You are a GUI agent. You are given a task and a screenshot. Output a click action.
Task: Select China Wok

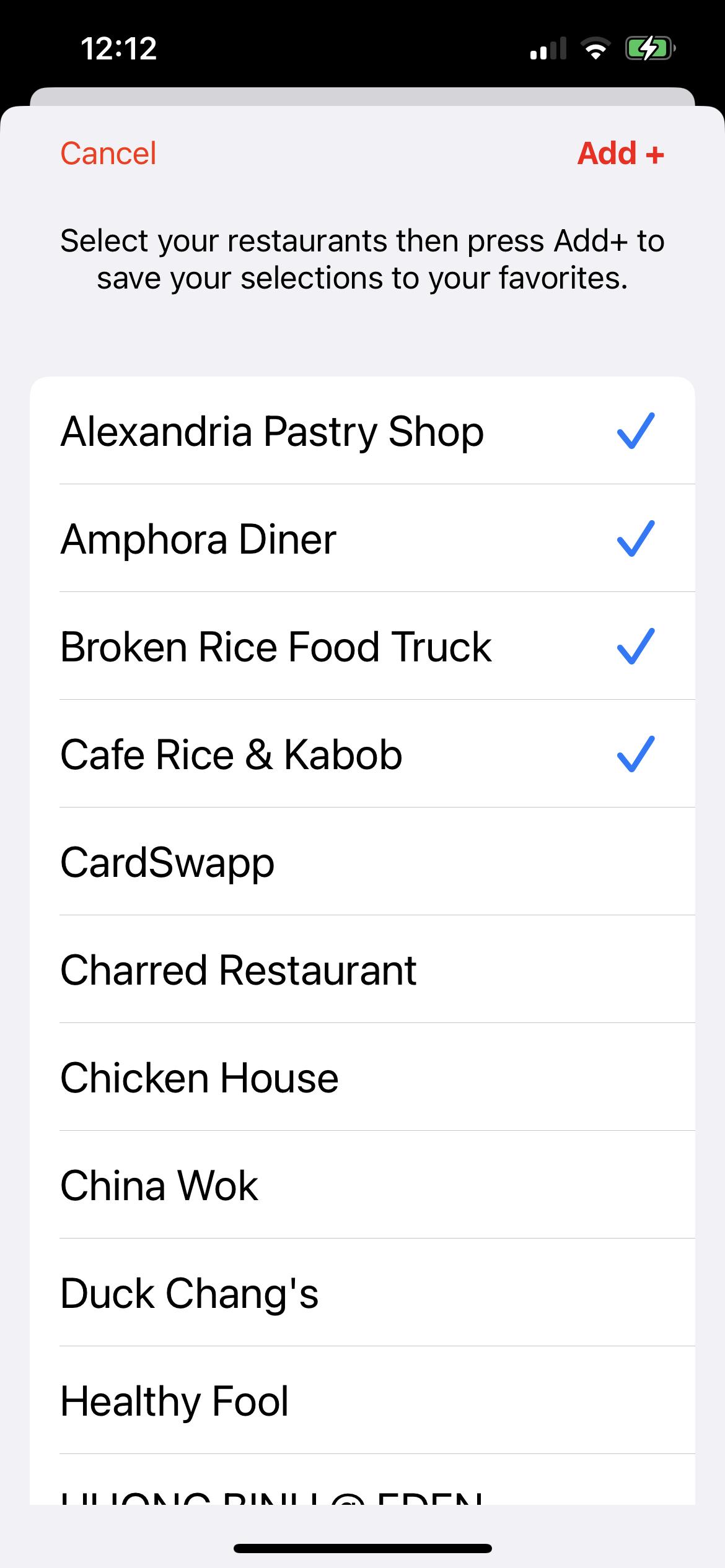362,1185
